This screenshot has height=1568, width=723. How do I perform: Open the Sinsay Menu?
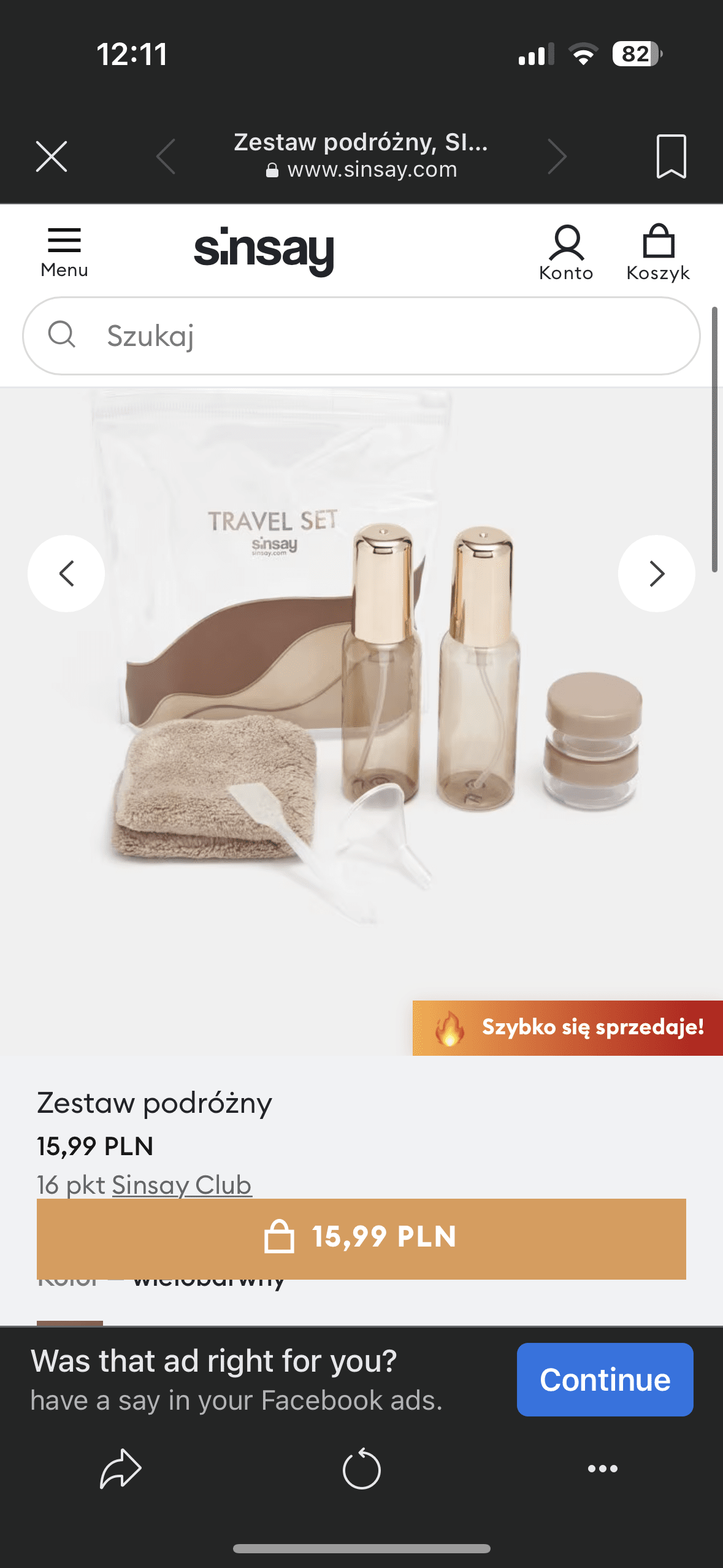pyautogui.click(x=64, y=253)
